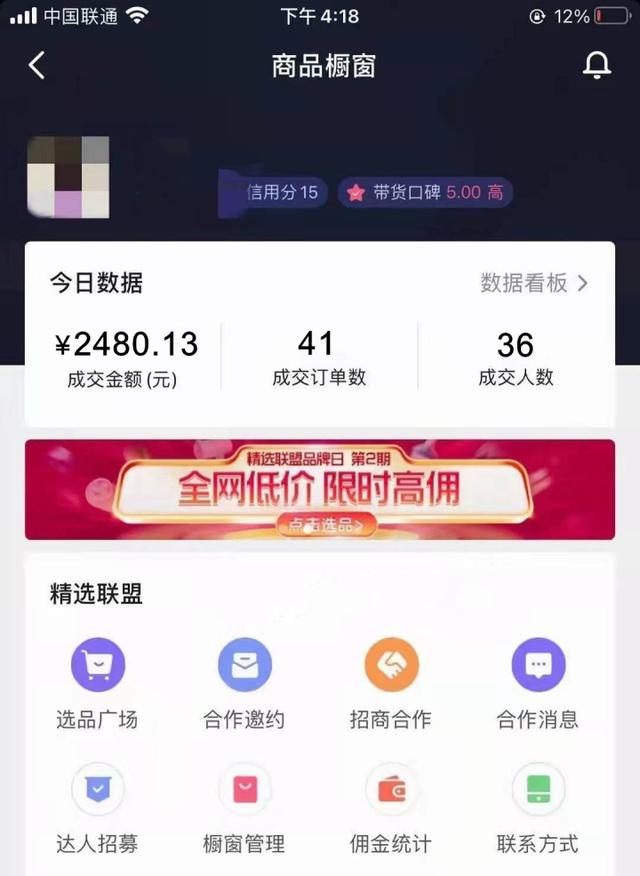
Task: Open the 全网低价 限时高佣 banner
Action: tap(320, 490)
